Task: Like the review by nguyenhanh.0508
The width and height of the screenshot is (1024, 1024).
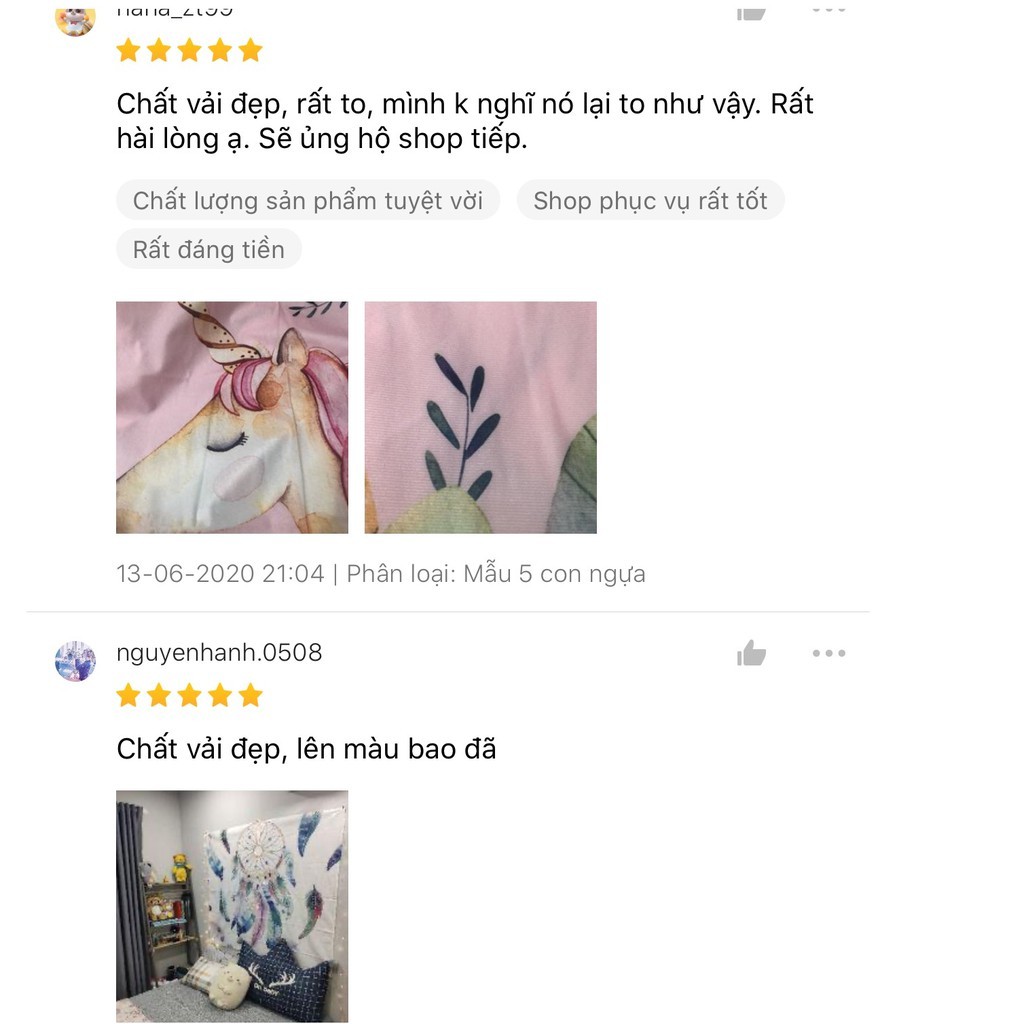Action: 751,654
